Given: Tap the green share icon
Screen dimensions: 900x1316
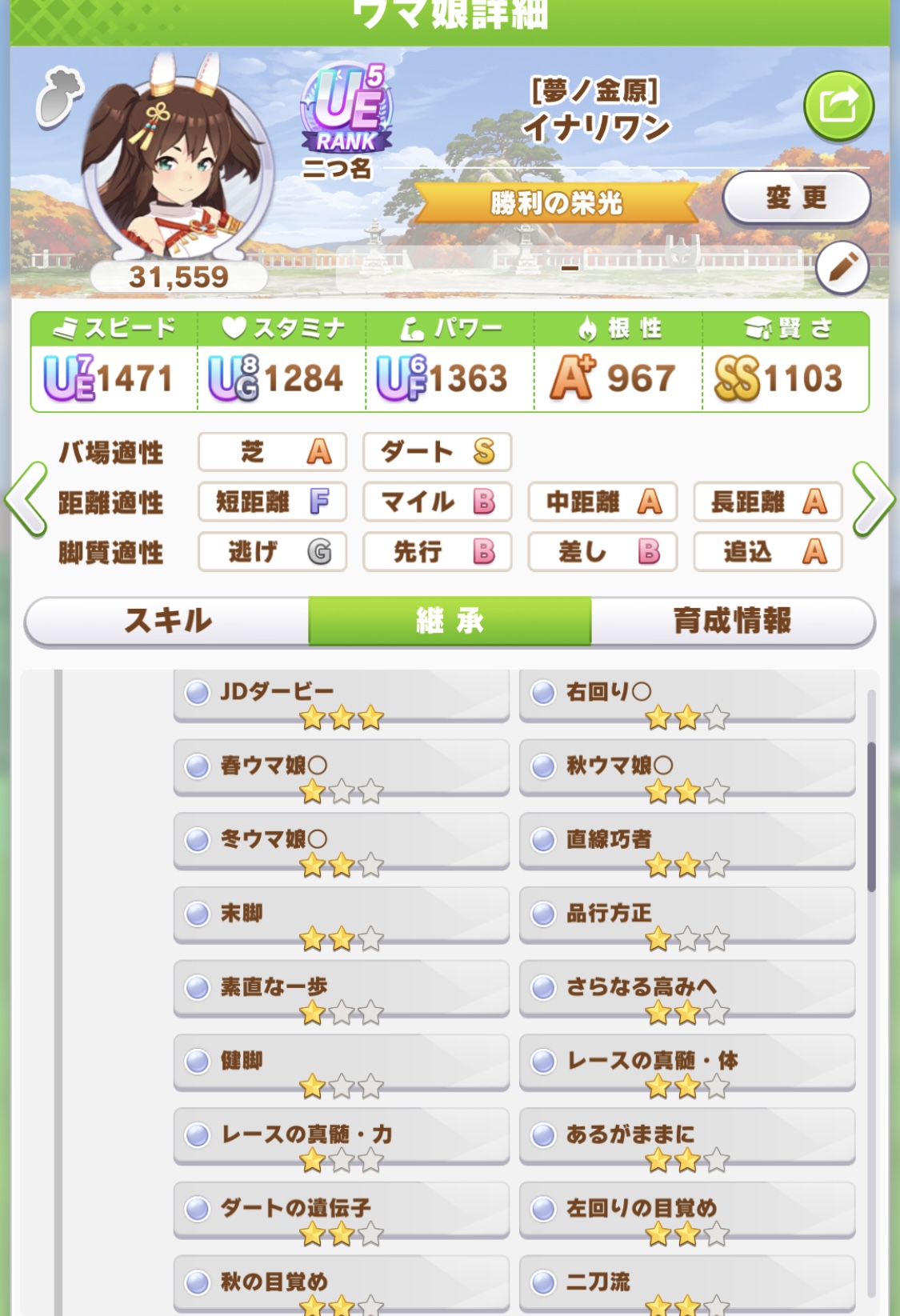Looking at the screenshot, I should point(838,106).
